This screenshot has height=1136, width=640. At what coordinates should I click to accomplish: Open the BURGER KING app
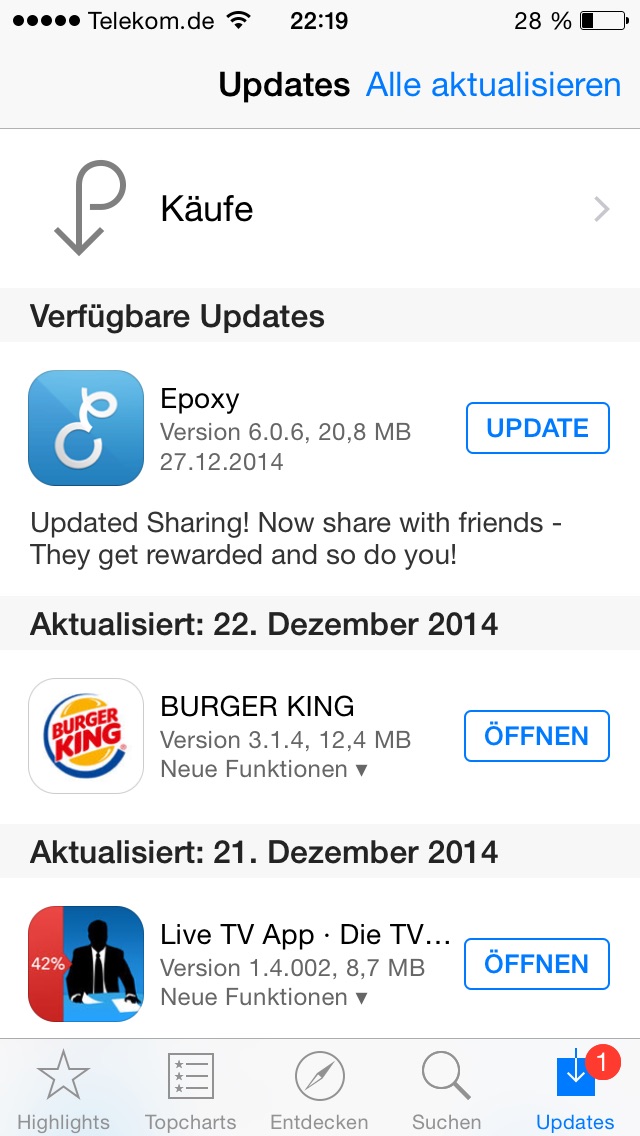tap(536, 736)
